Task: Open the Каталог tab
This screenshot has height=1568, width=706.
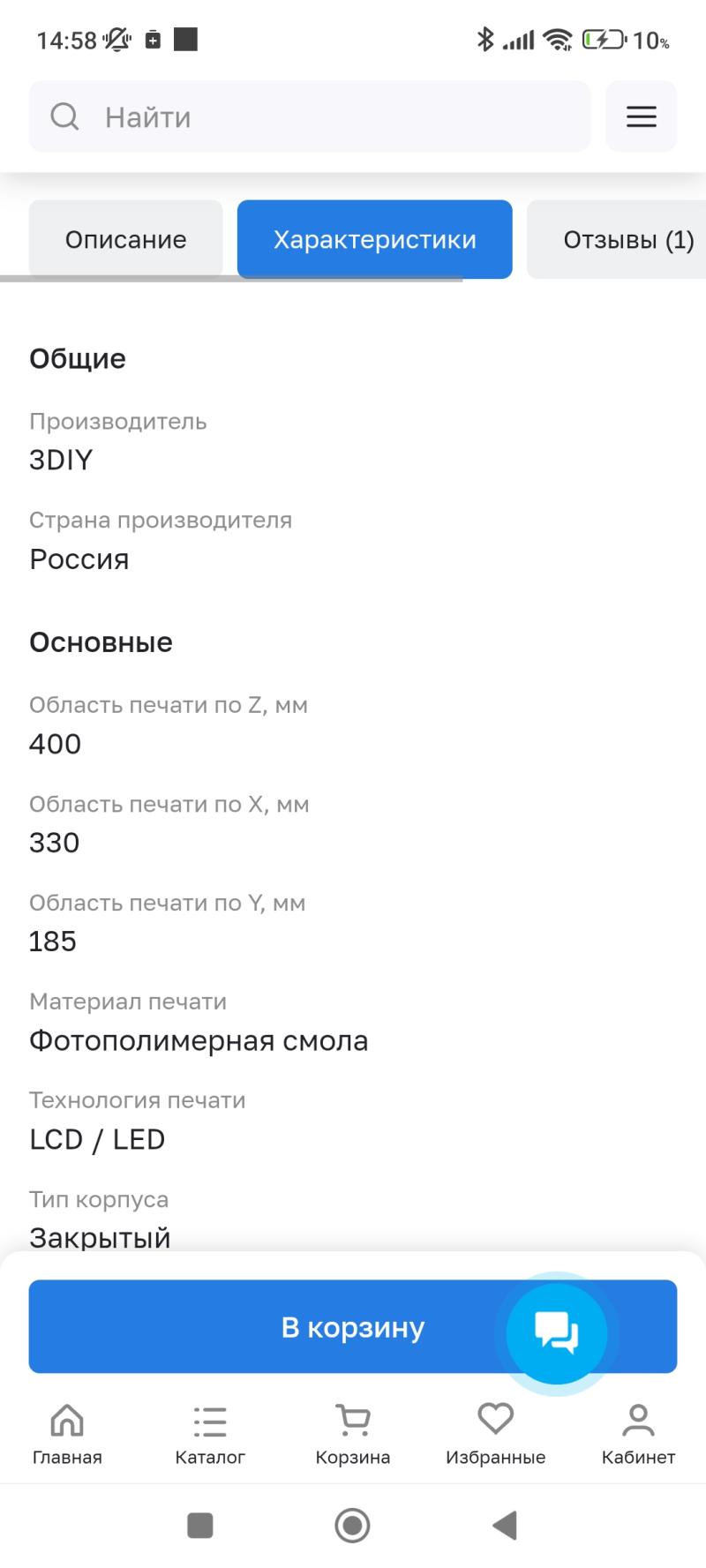Action: (210, 1435)
